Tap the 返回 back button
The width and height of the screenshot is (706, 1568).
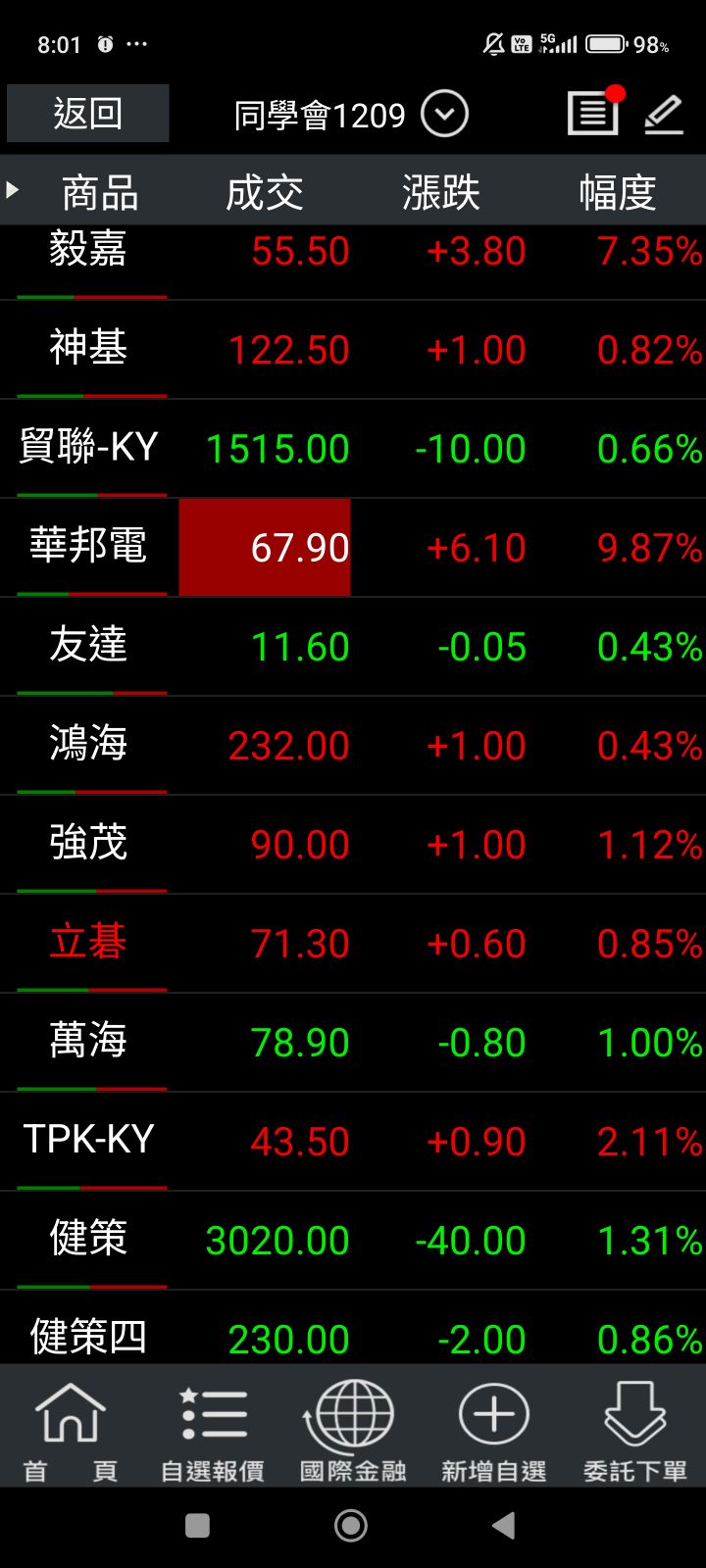pos(88,114)
